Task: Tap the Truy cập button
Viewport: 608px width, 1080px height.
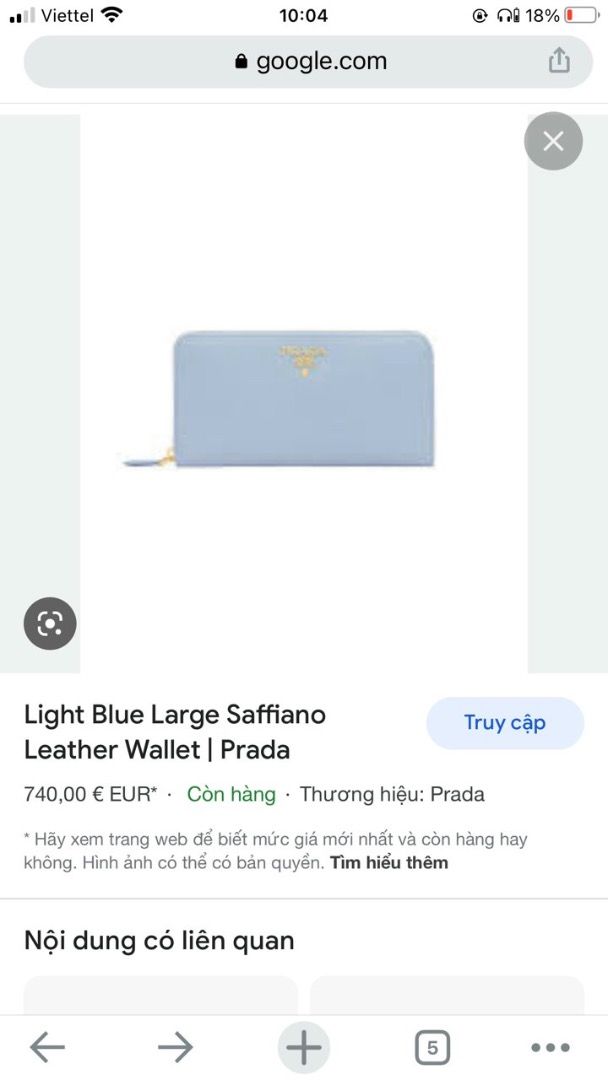Action: click(505, 723)
